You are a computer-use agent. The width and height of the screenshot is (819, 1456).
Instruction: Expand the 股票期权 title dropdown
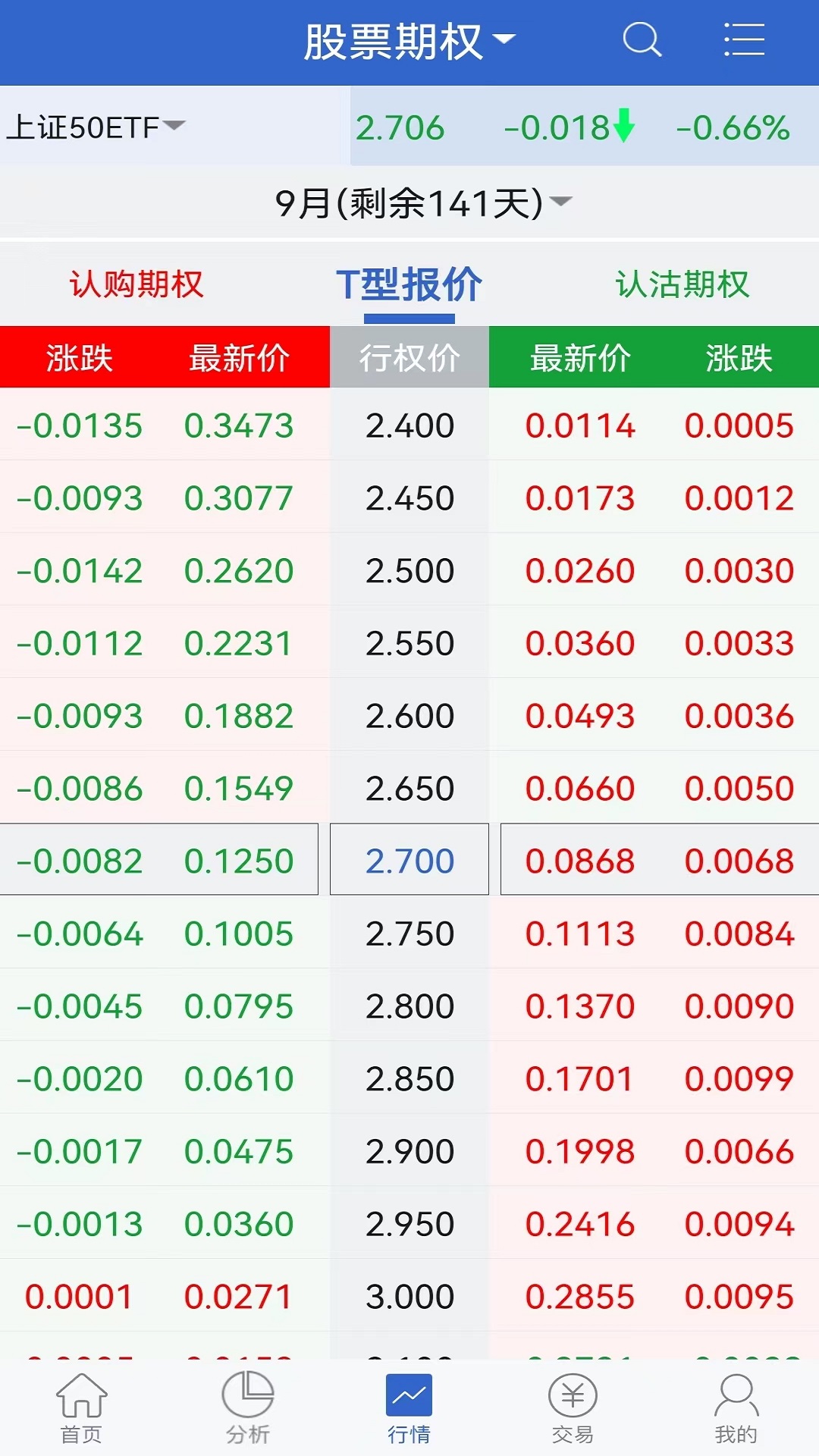pyautogui.click(x=409, y=42)
